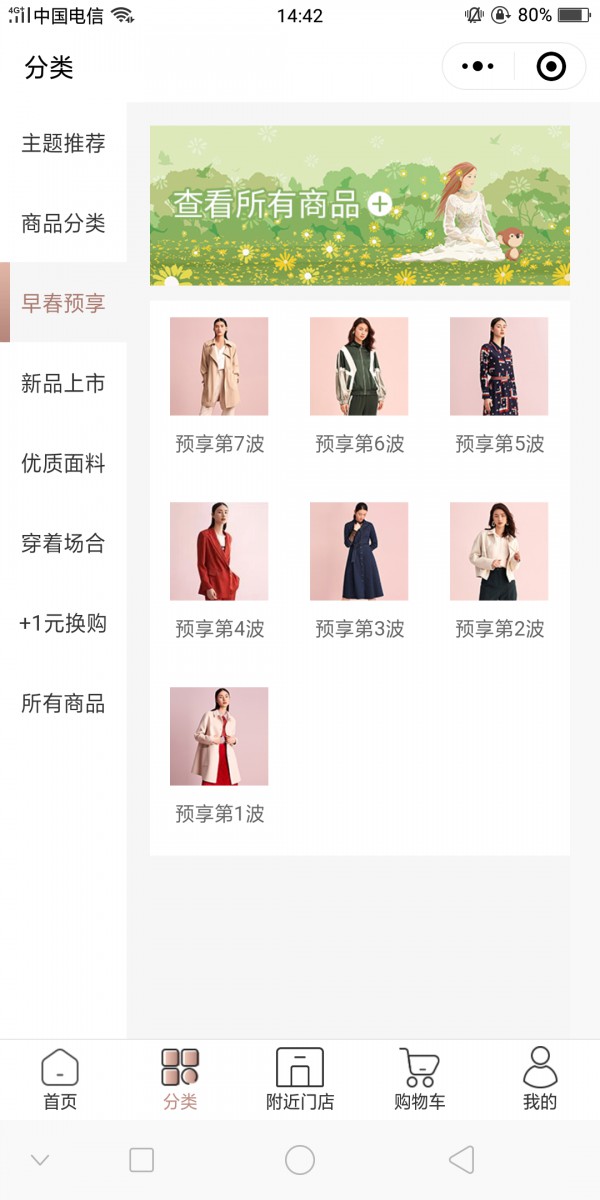
Task: Switch to 新品上市 category
Action: click(x=63, y=383)
